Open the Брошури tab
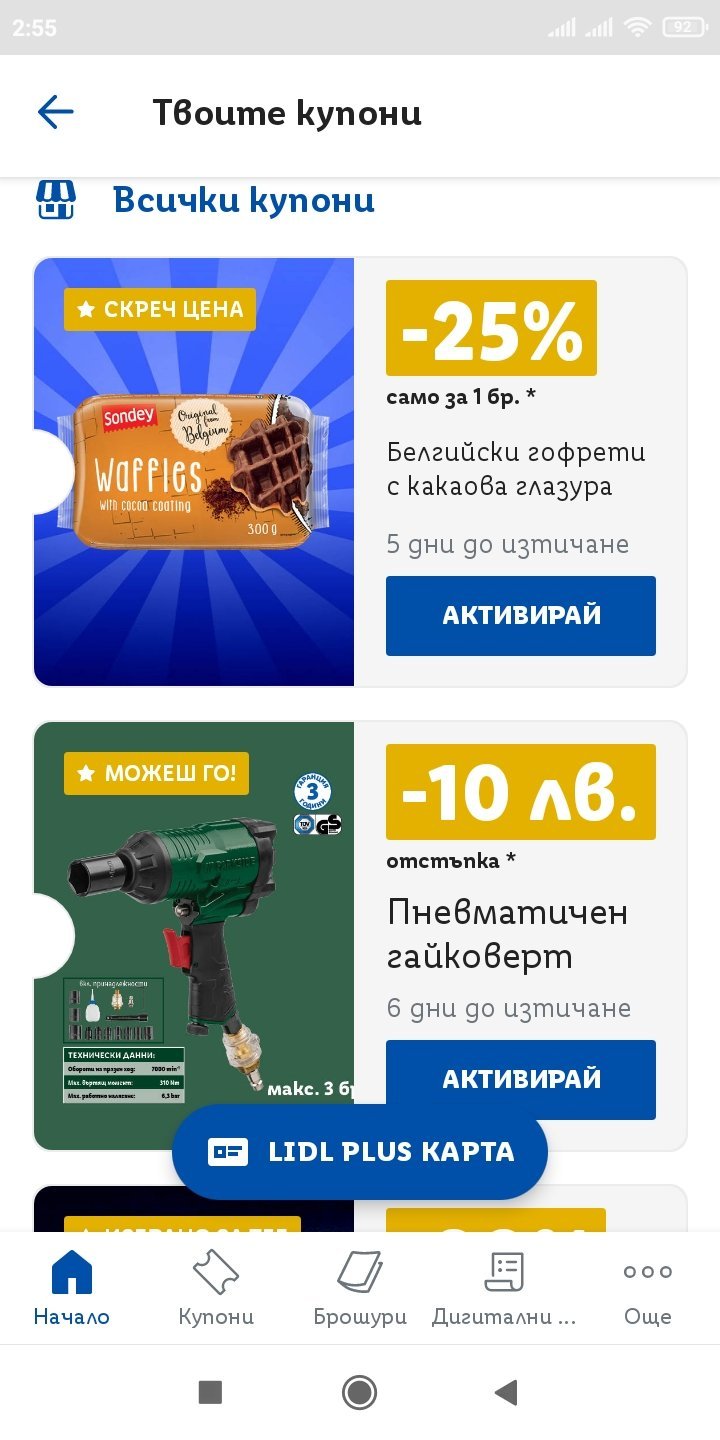 360,1289
